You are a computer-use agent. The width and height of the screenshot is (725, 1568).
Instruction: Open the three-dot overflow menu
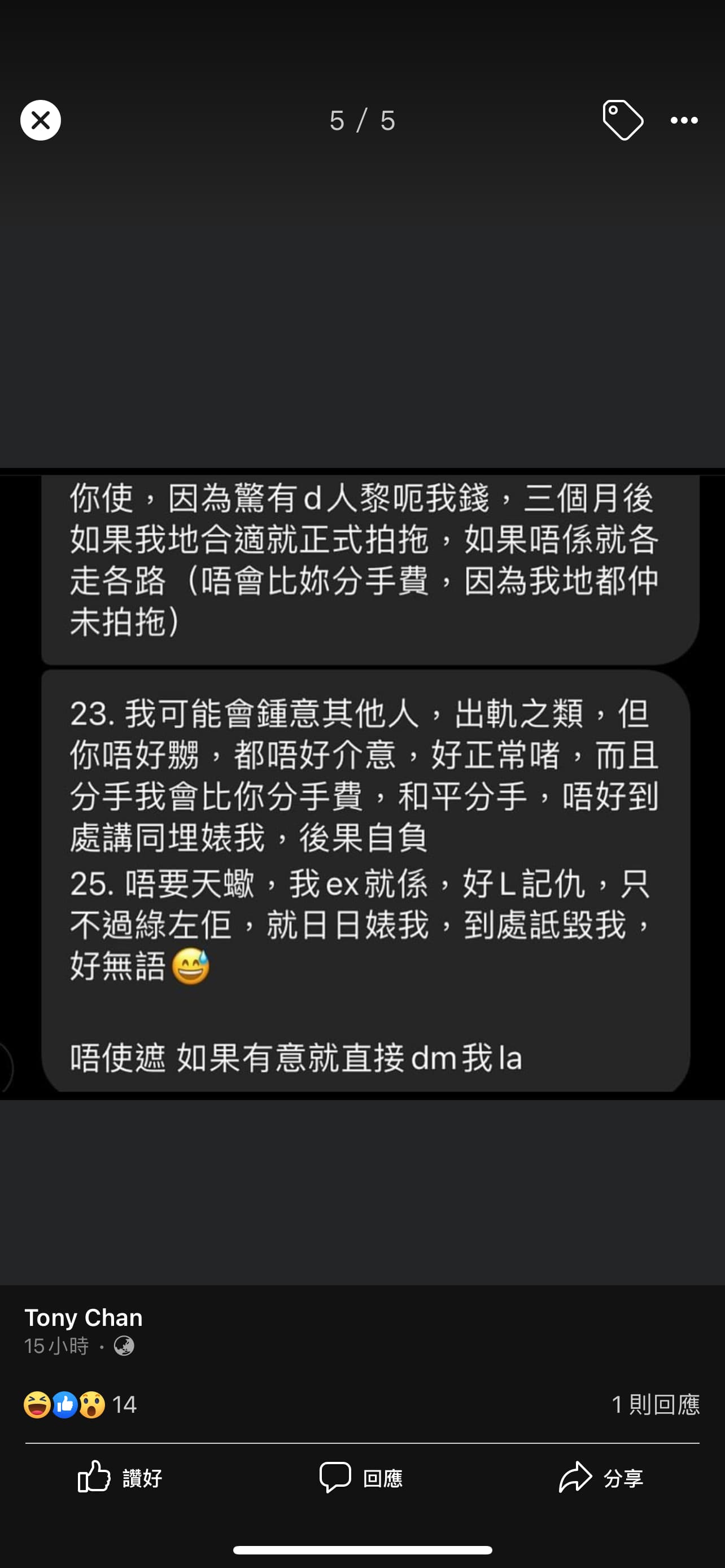[x=684, y=120]
